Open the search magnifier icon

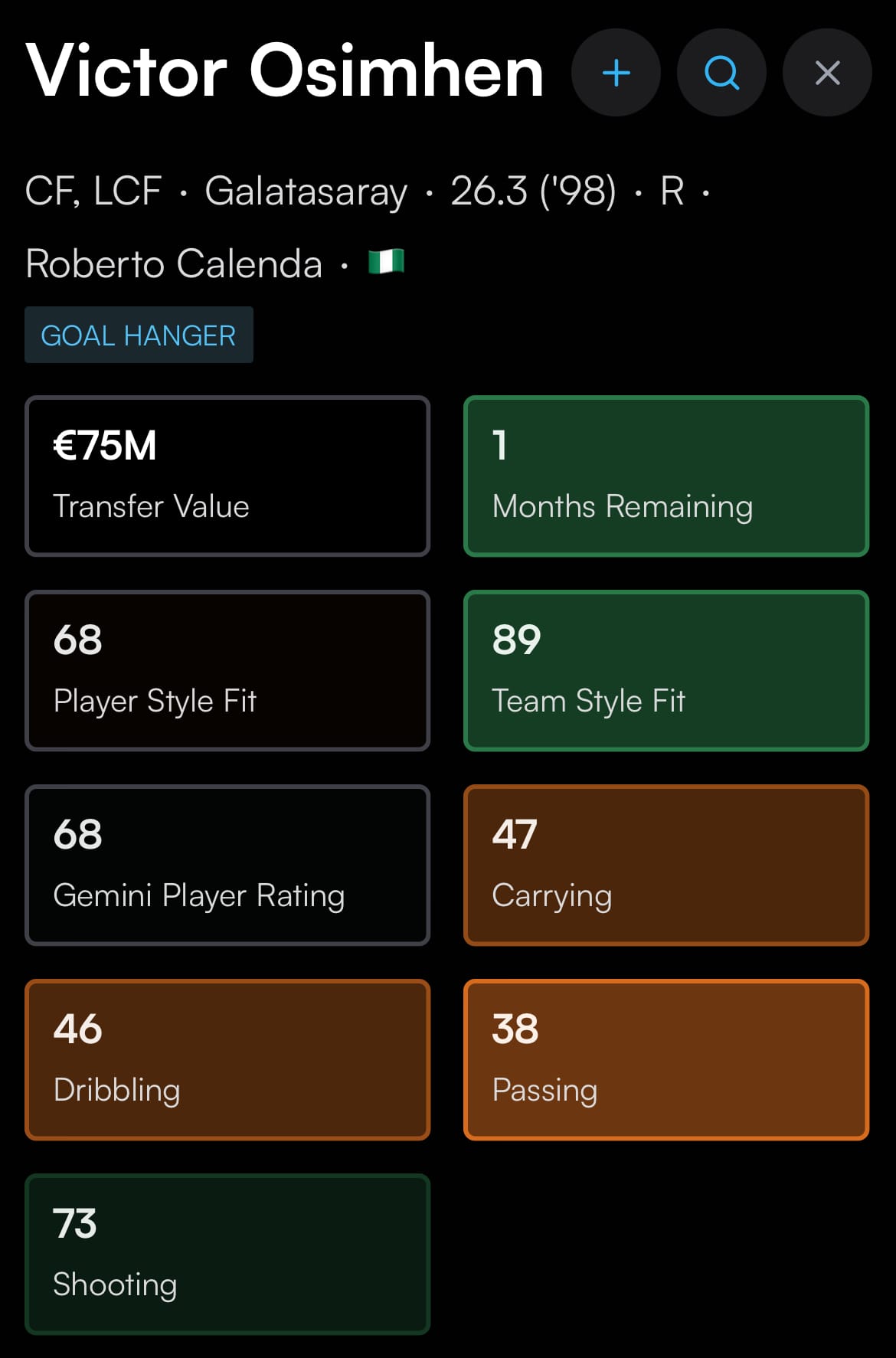tap(721, 73)
